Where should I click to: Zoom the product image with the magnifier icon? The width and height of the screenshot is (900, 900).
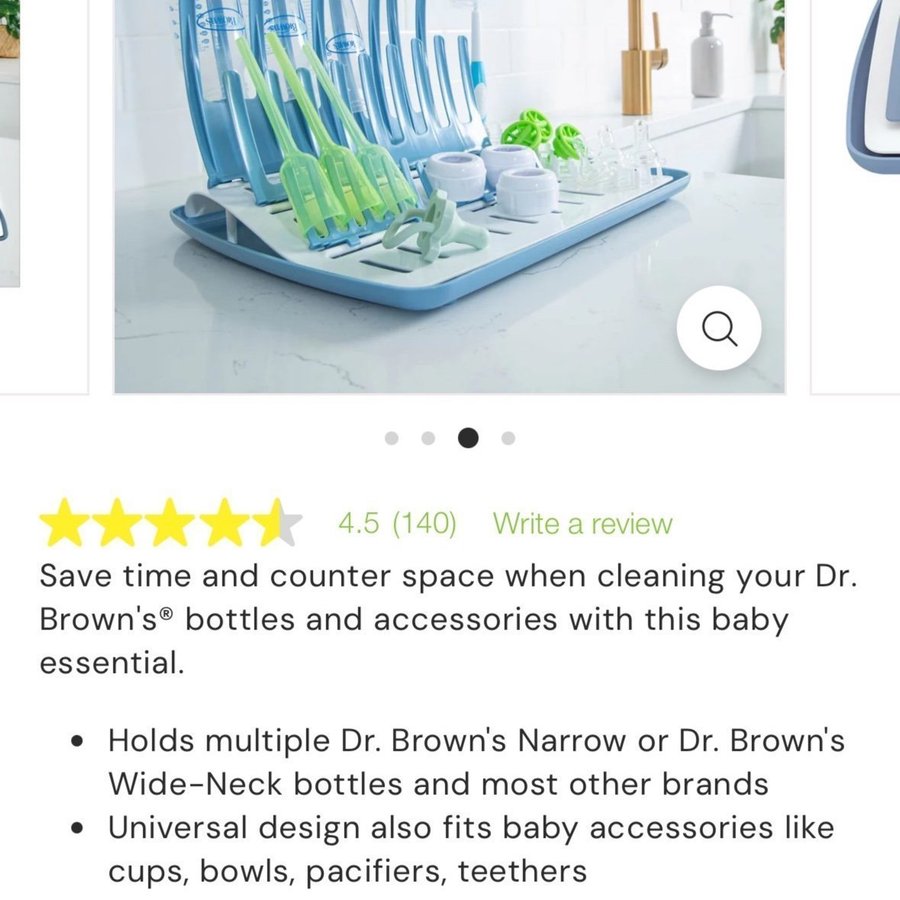point(718,328)
